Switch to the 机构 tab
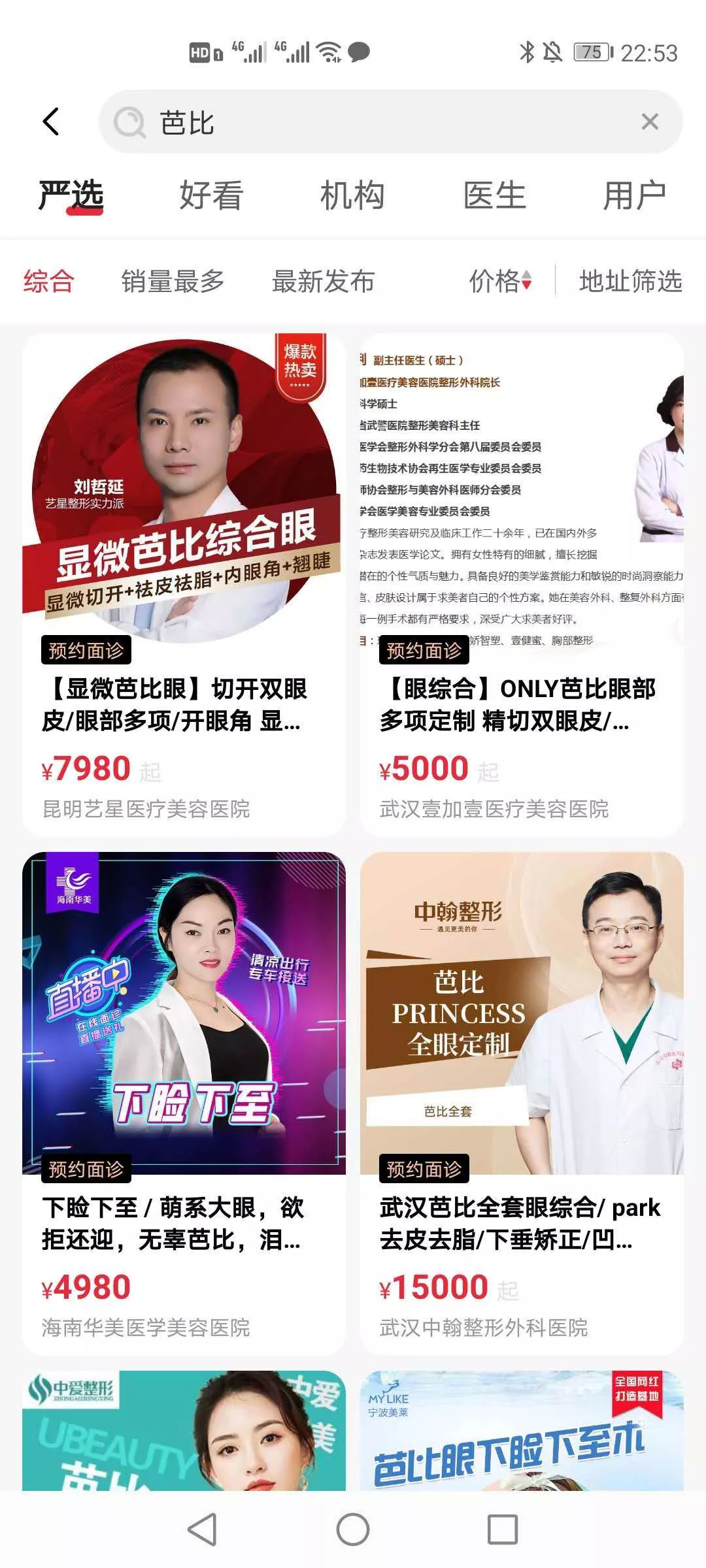This screenshot has height=1568, width=706. (352, 195)
